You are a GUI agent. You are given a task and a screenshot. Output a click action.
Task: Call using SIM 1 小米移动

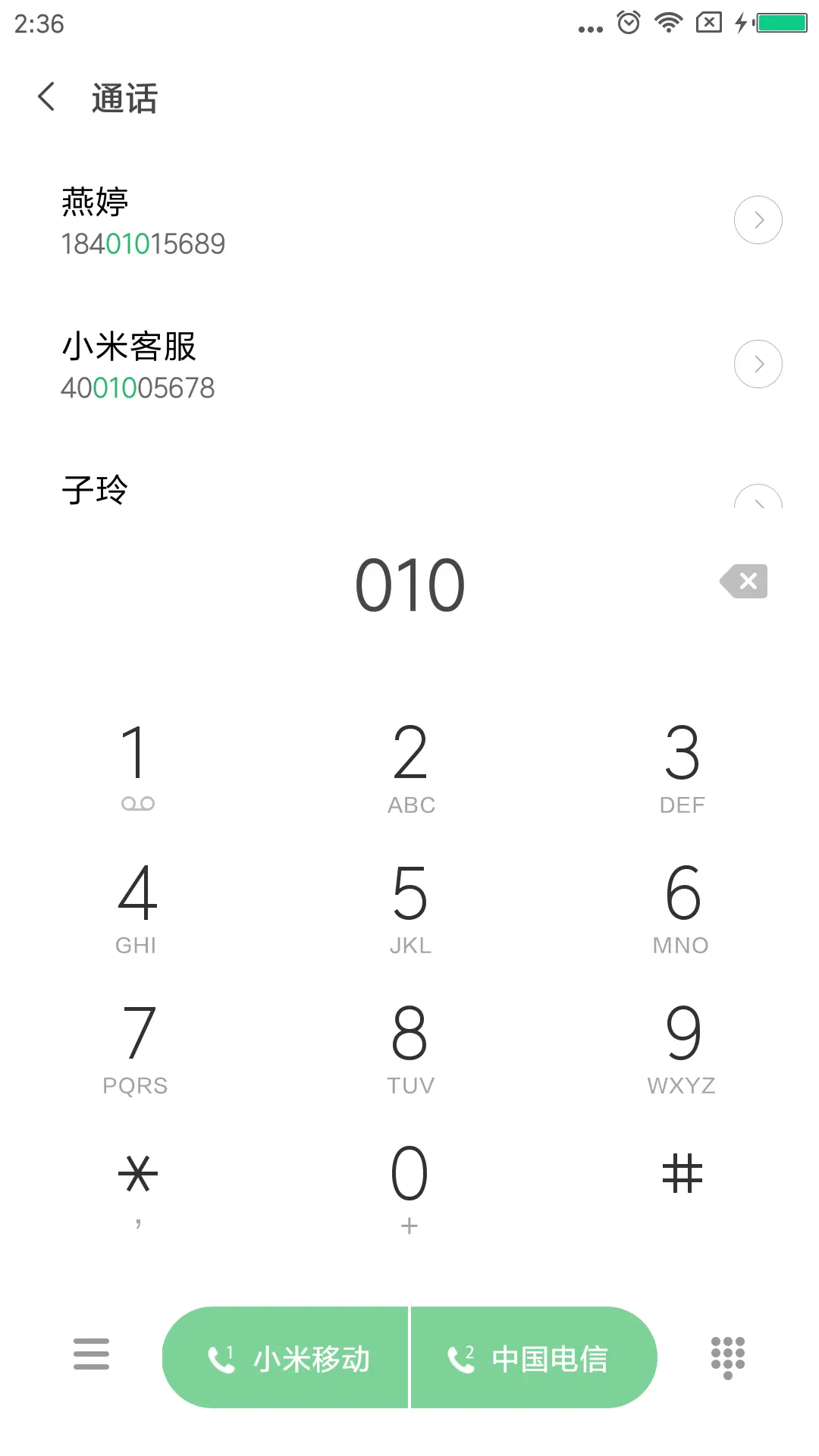[x=288, y=1357]
